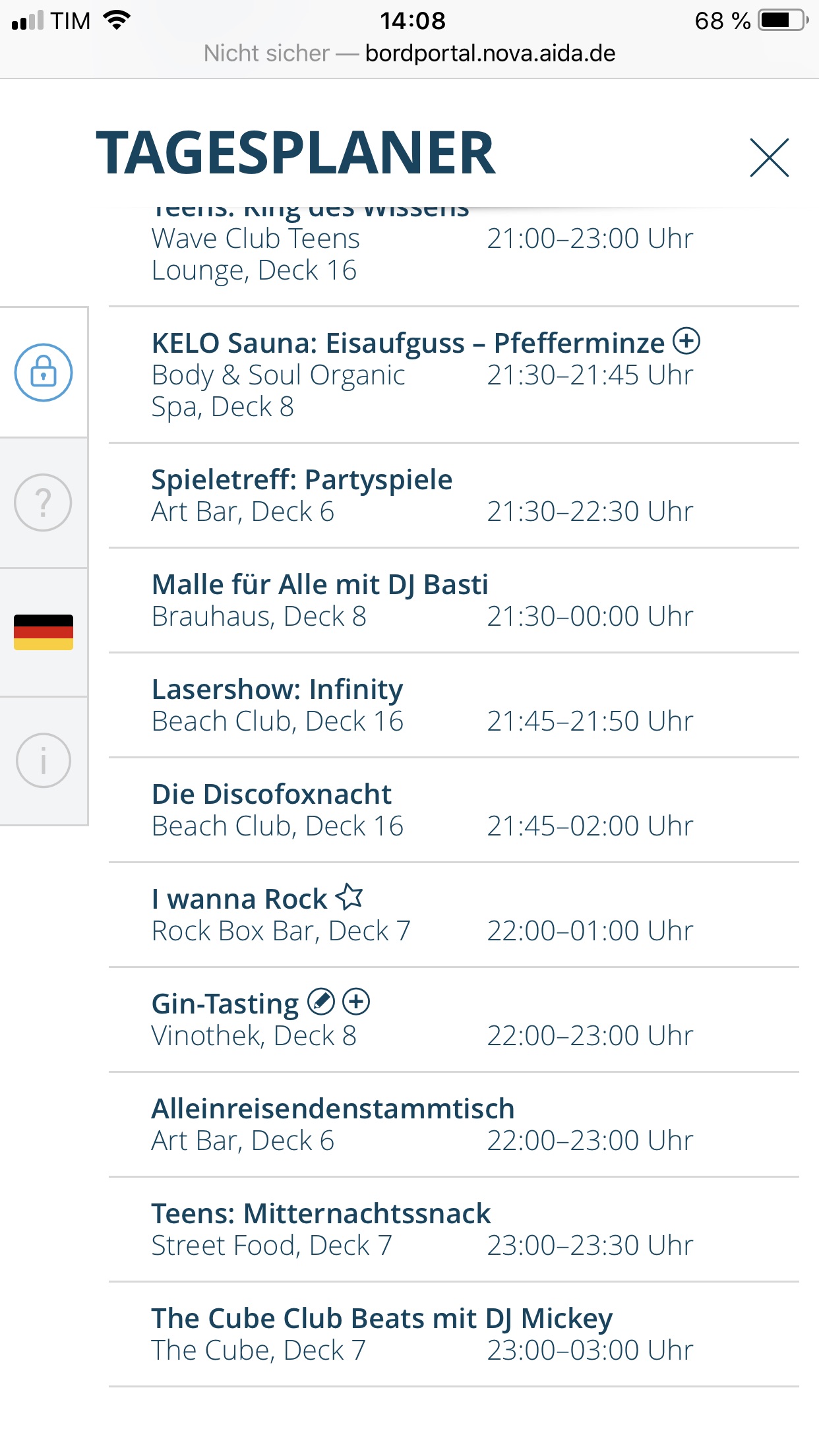Image resolution: width=819 pixels, height=1456 pixels.
Task: Tap the pencil icon beside Gin-Tasting
Action: pyautogui.click(x=321, y=1002)
